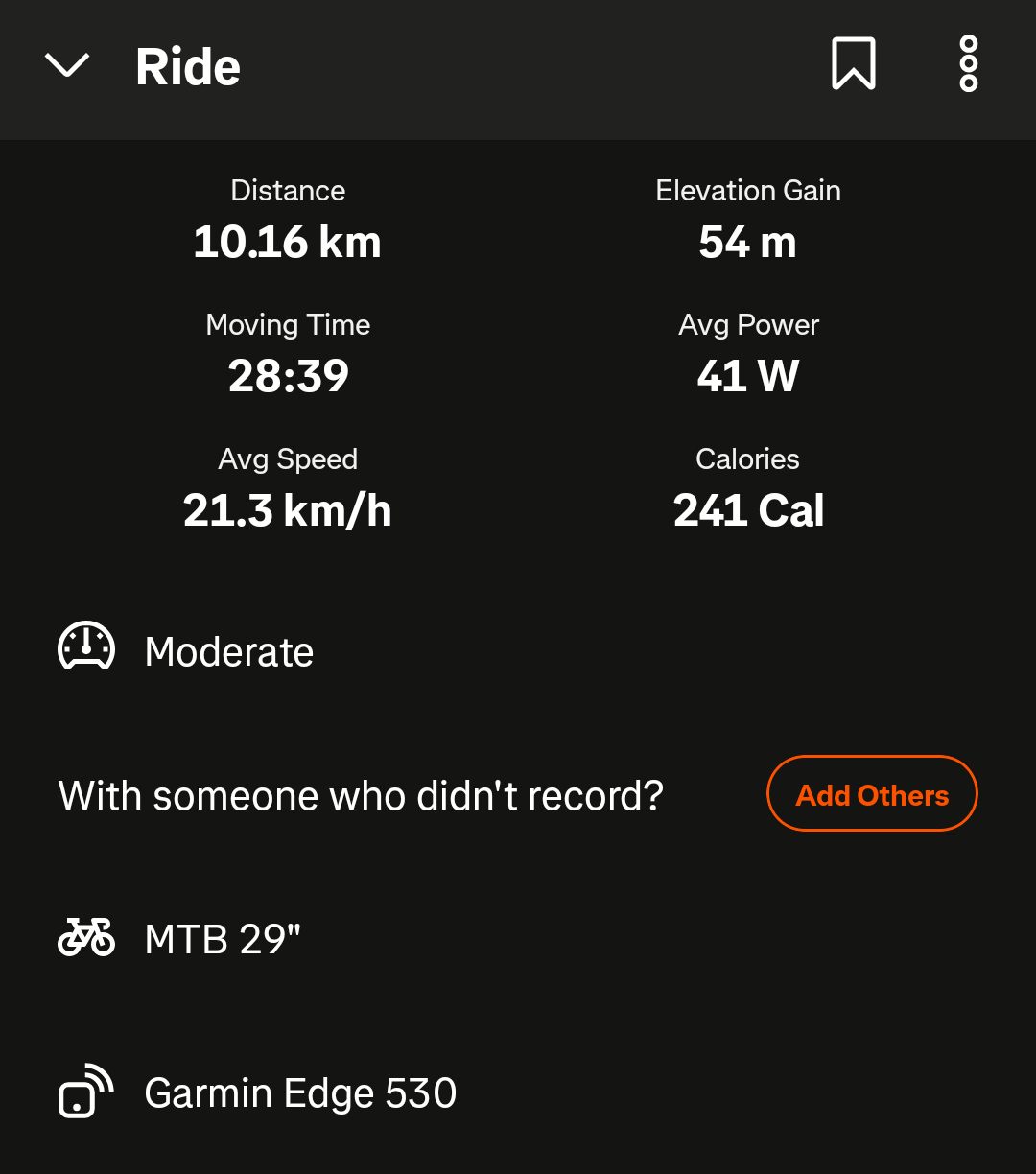Collapse the Ride details with the down chevron
This screenshot has width=1036, height=1174.
tap(67, 65)
